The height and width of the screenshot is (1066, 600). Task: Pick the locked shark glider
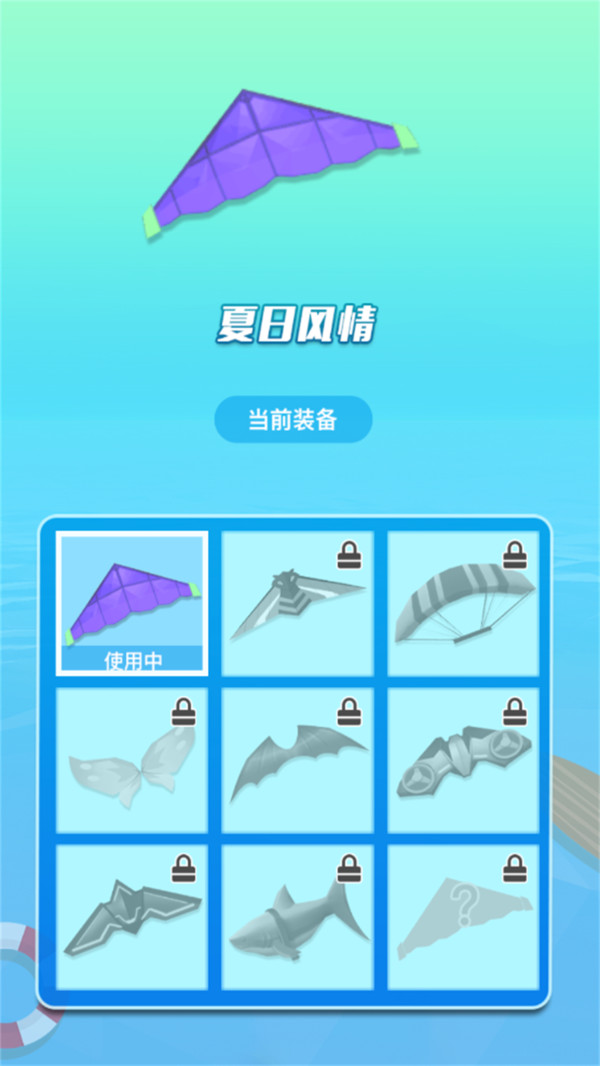297,917
